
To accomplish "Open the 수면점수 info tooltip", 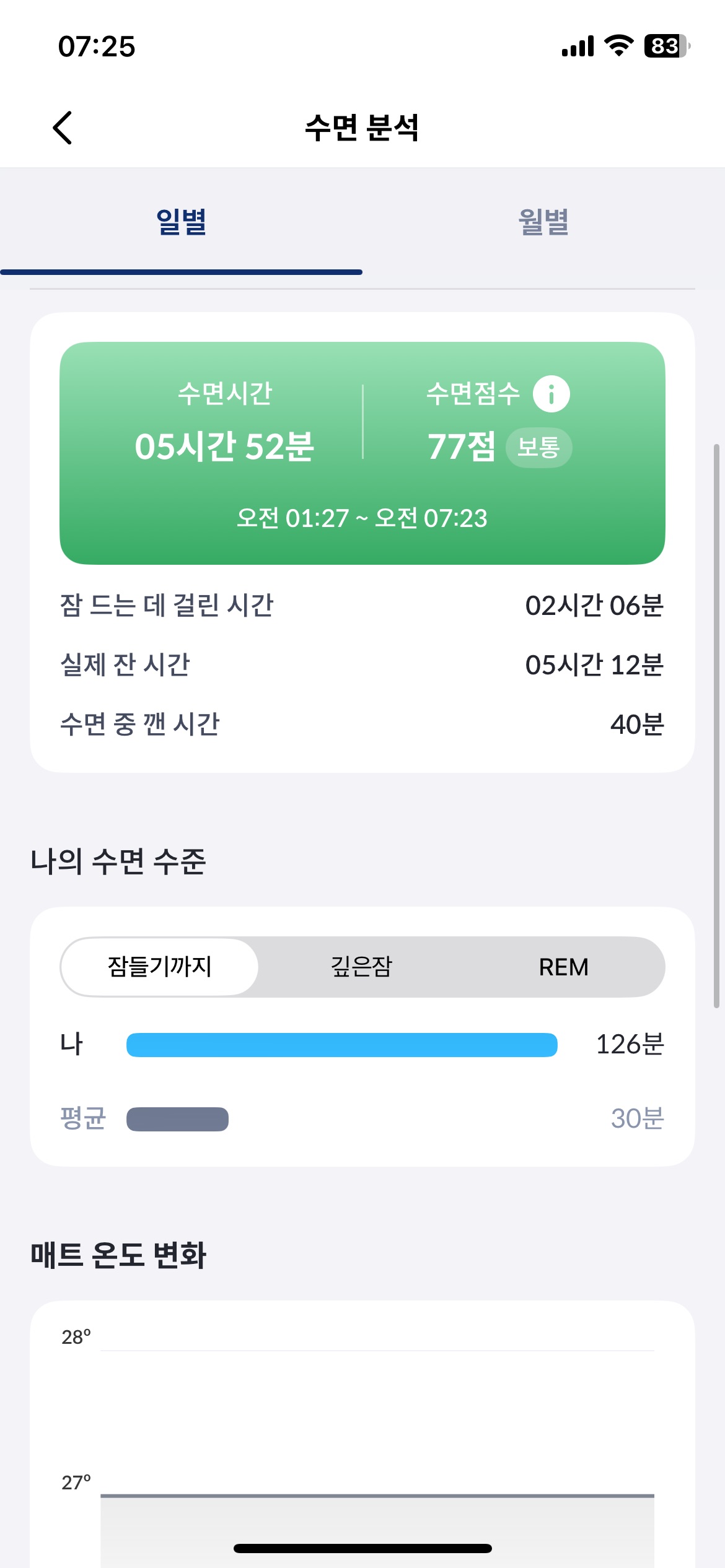I will 551,393.
